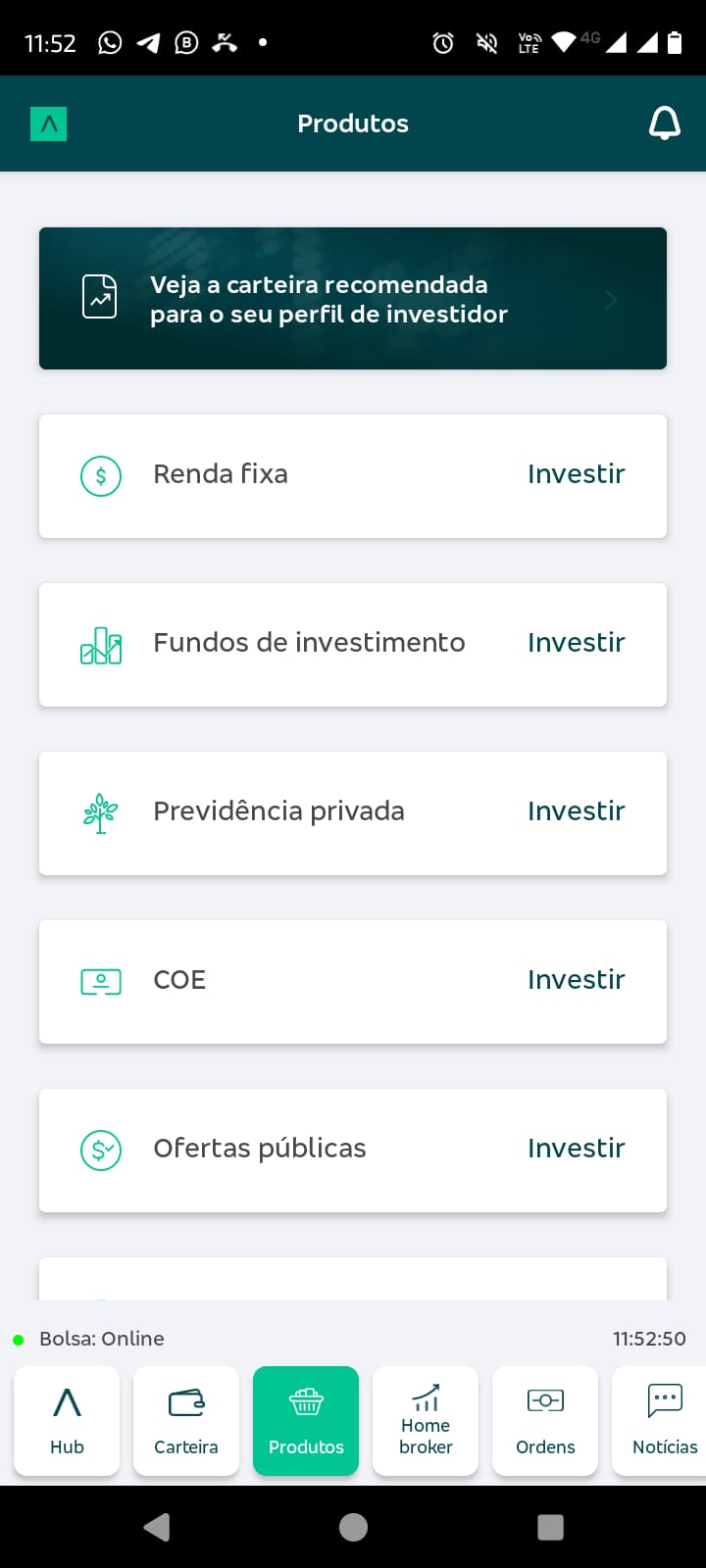Invest in Fundos de investimento
The height and width of the screenshot is (1568, 706).
[576, 643]
